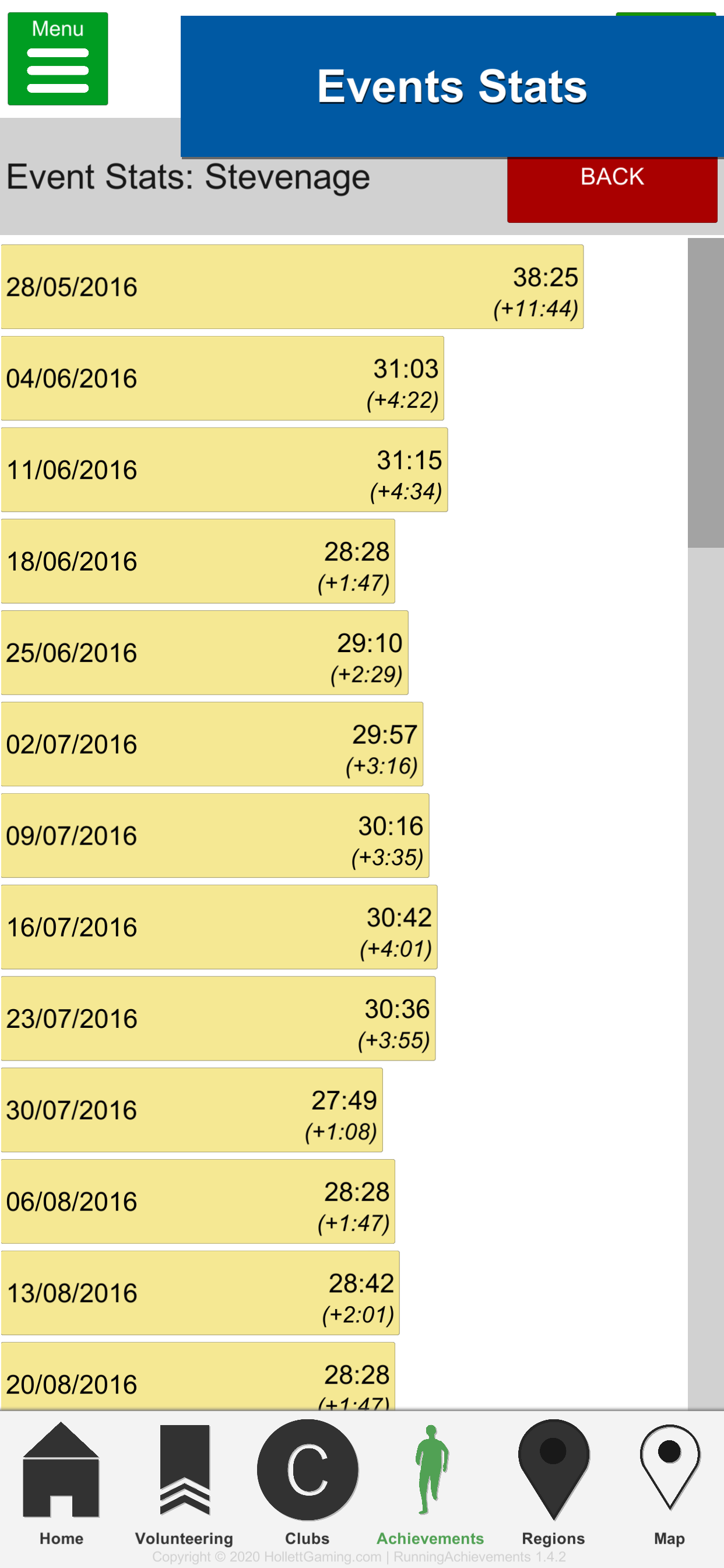This screenshot has height=1568, width=724.
Task: Switch to the Volunteering tab
Action: pos(184,1483)
